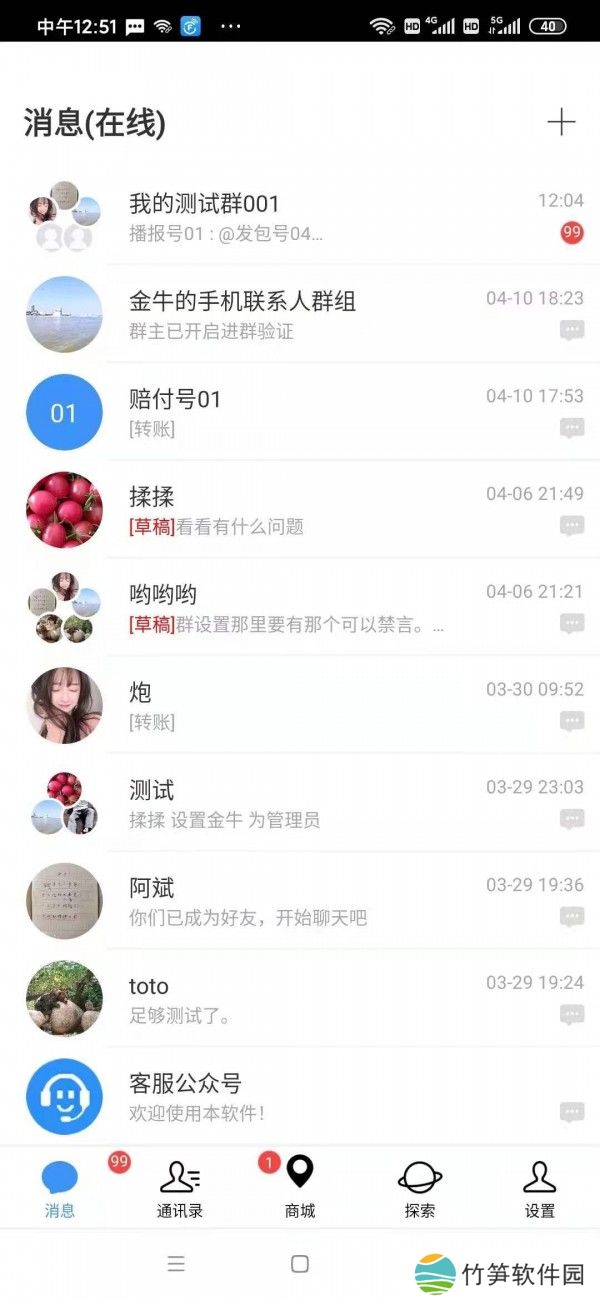Viewport: 600px width, 1300px height.
Task: Tap the system home button
Action: coord(299,1264)
